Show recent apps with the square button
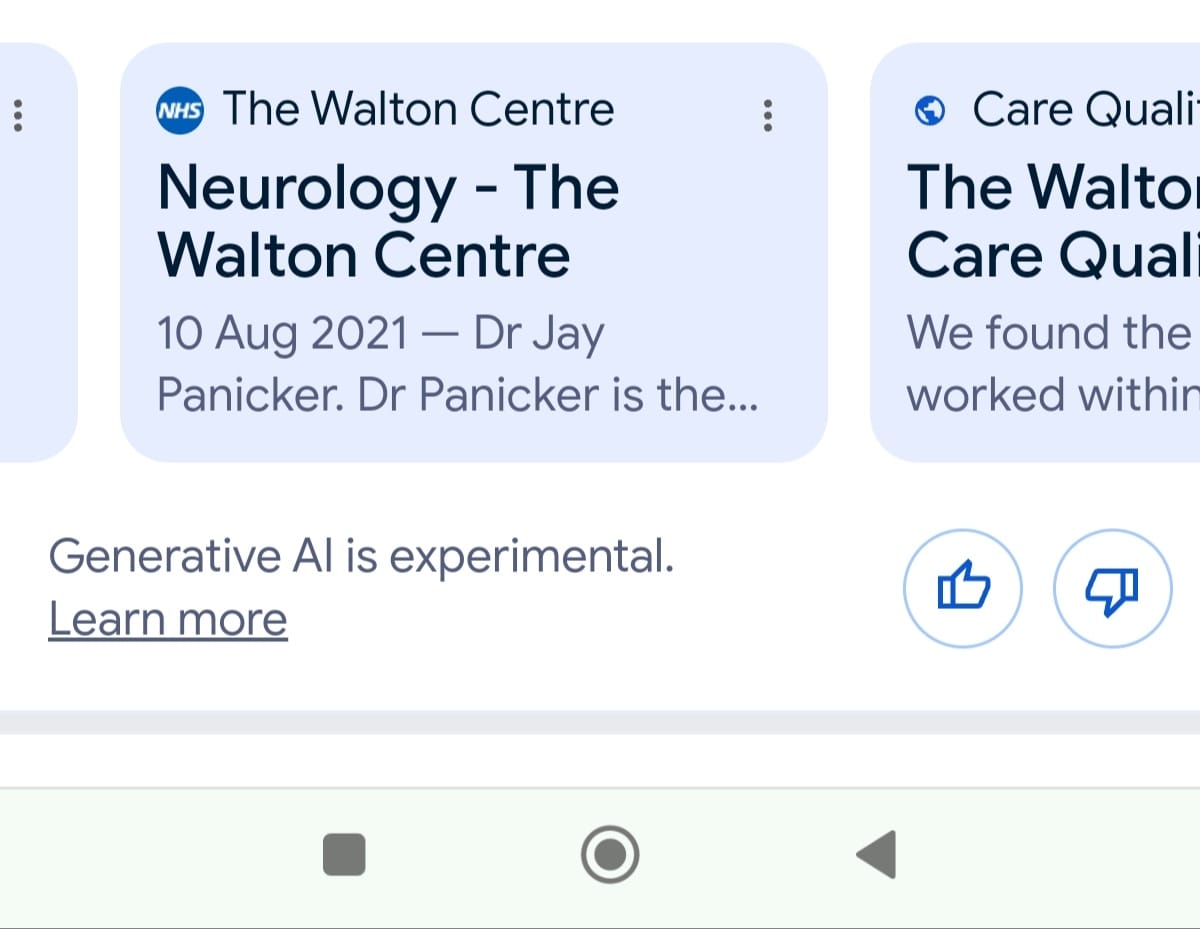The height and width of the screenshot is (929, 1200). (x=344, y=855)
